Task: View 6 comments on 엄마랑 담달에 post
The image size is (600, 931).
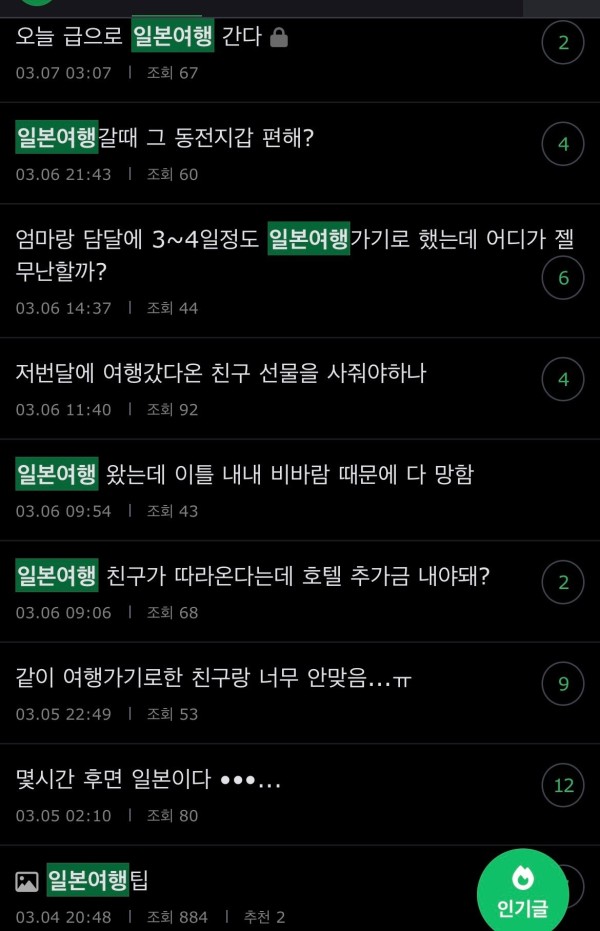Action: (563, 277)
